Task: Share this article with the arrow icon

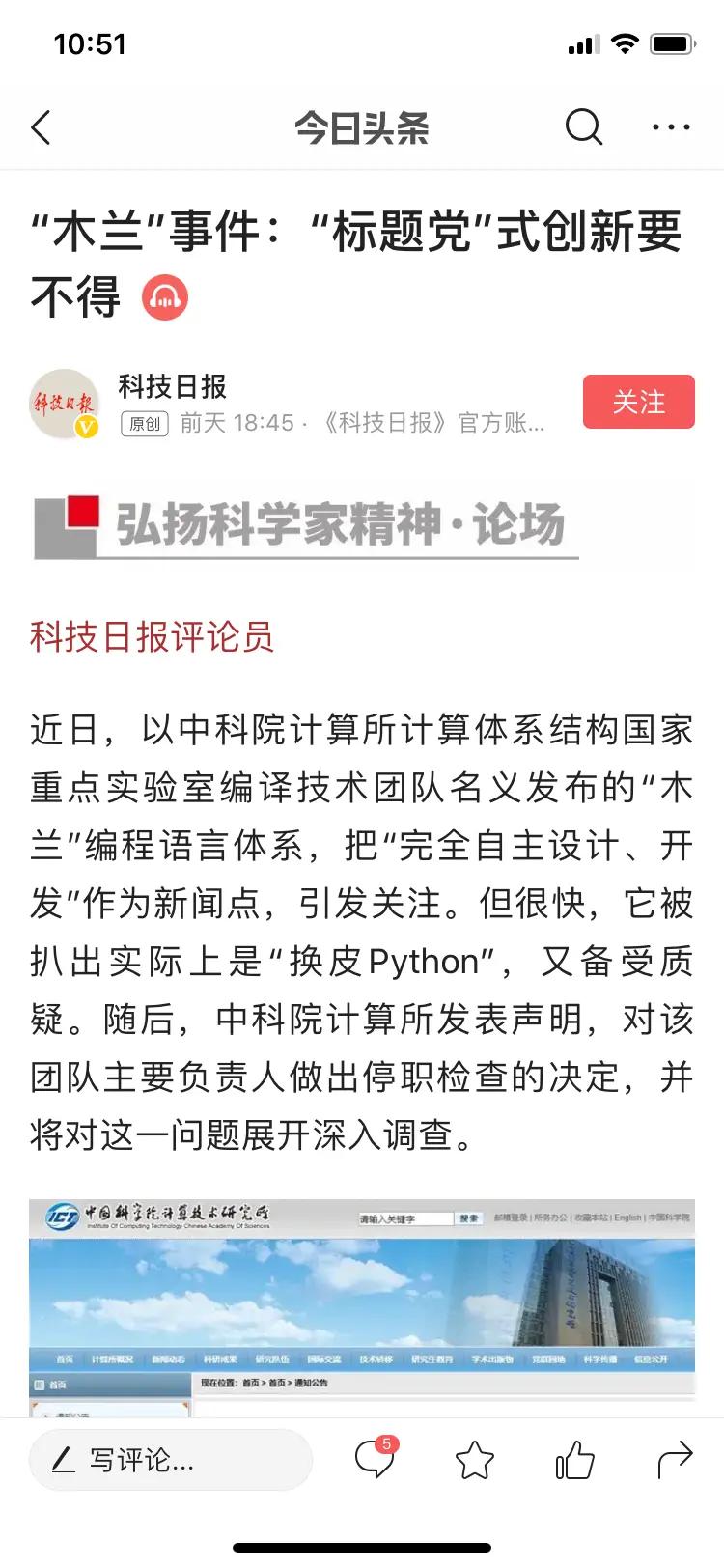Action: pos(675,1460)
